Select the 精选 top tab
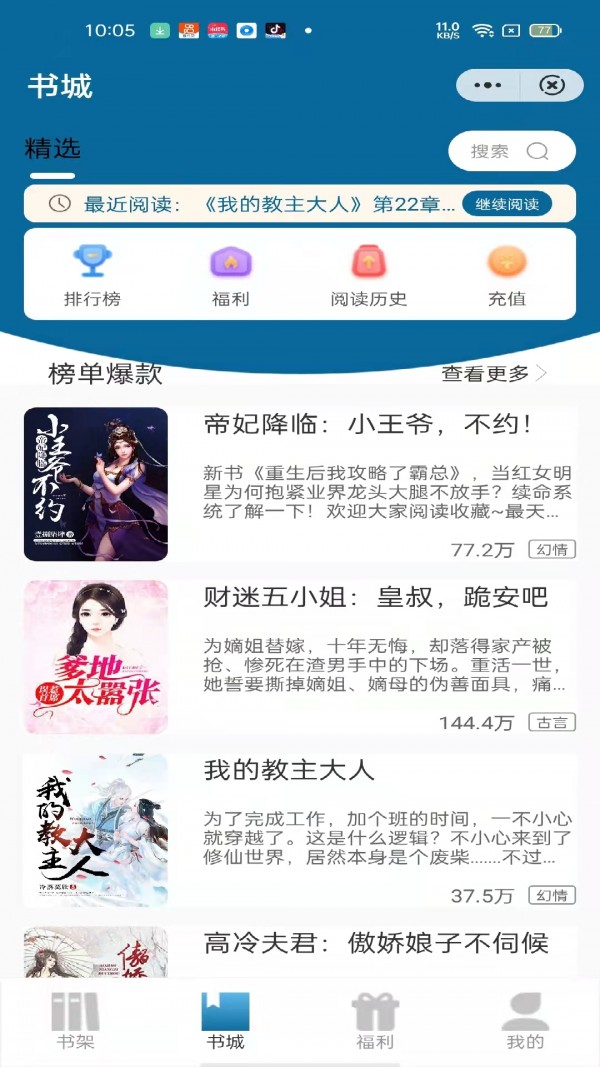600x1067 pixels. click(x=52, y=150)
